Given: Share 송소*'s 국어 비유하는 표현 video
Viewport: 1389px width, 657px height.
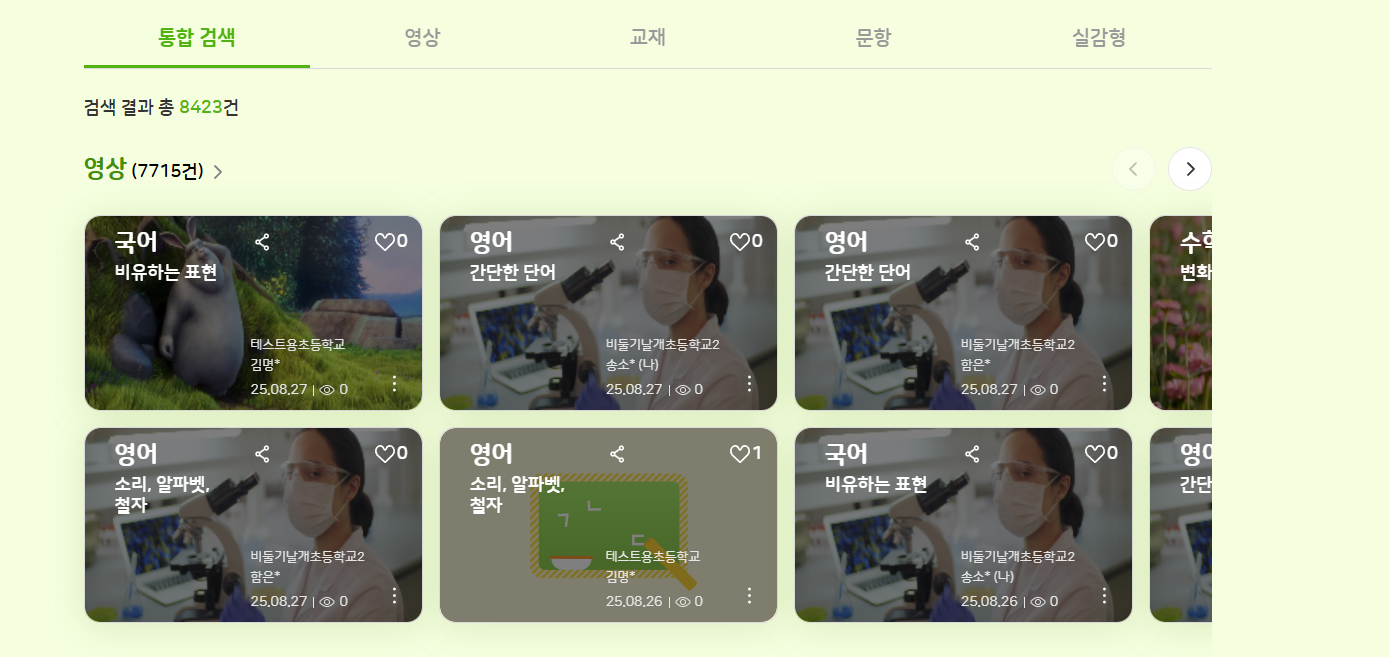Looking at the screenshot, I should pyautogui.click(x=972, y=454).
